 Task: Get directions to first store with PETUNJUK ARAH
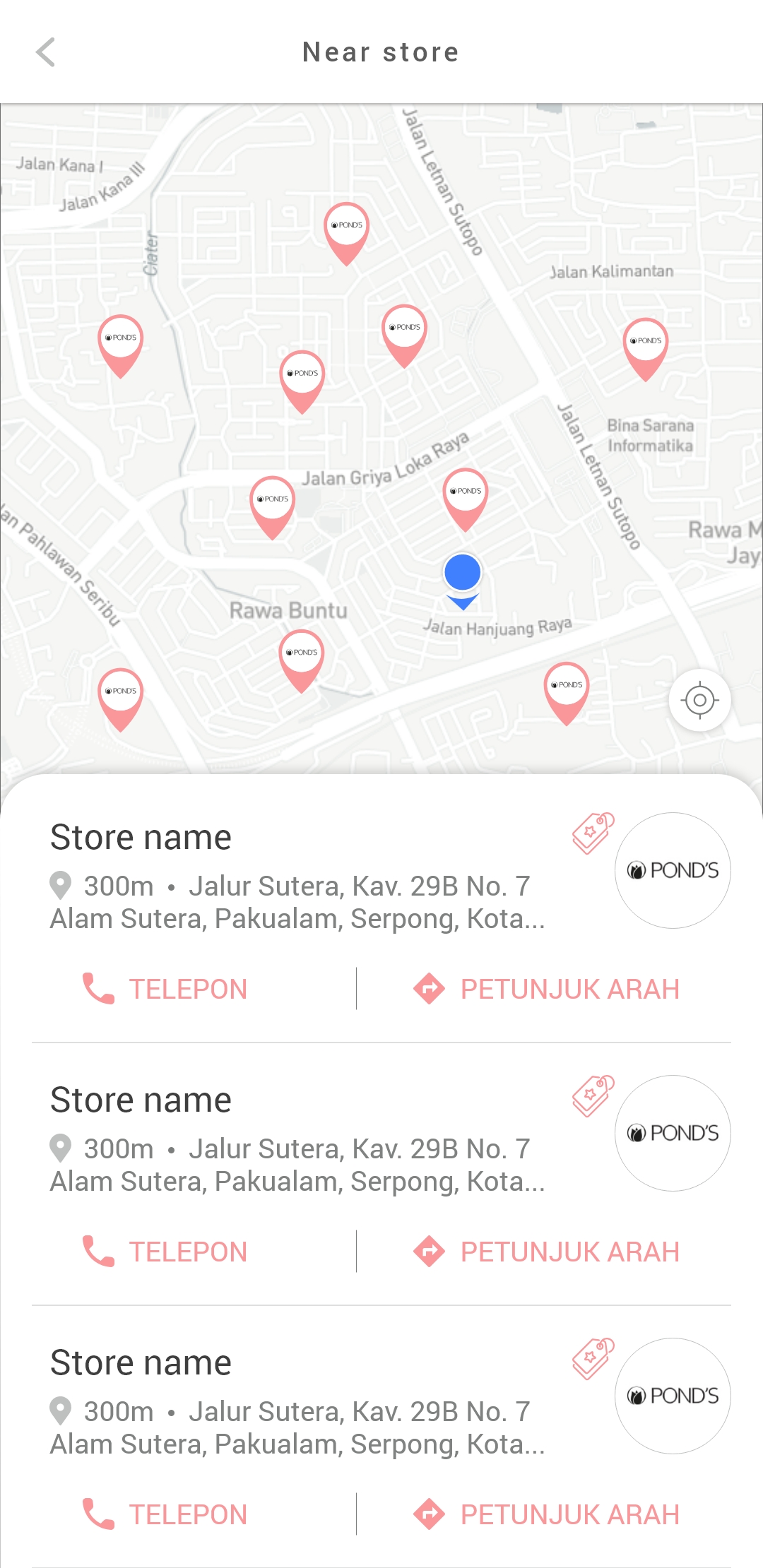(x=546, y=989)
